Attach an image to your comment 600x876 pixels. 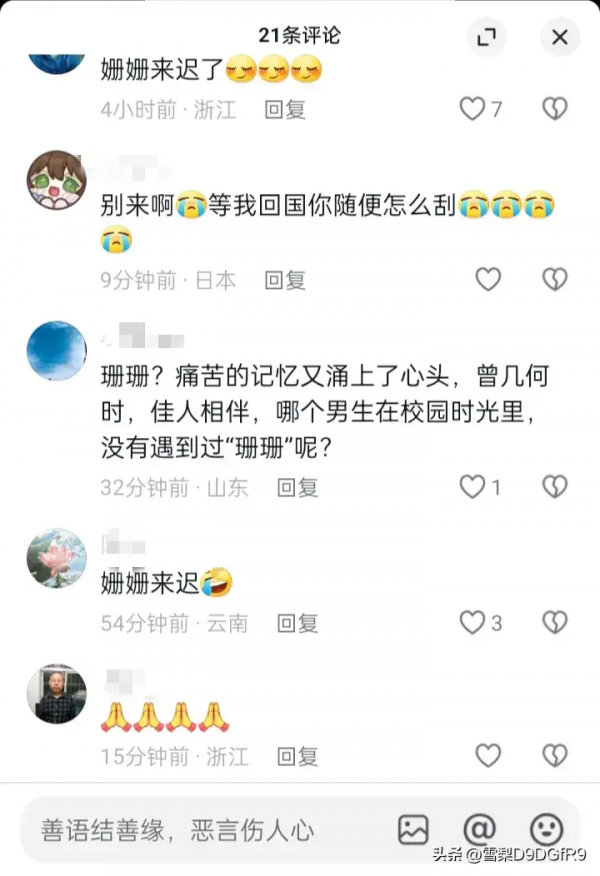(413, 830)
